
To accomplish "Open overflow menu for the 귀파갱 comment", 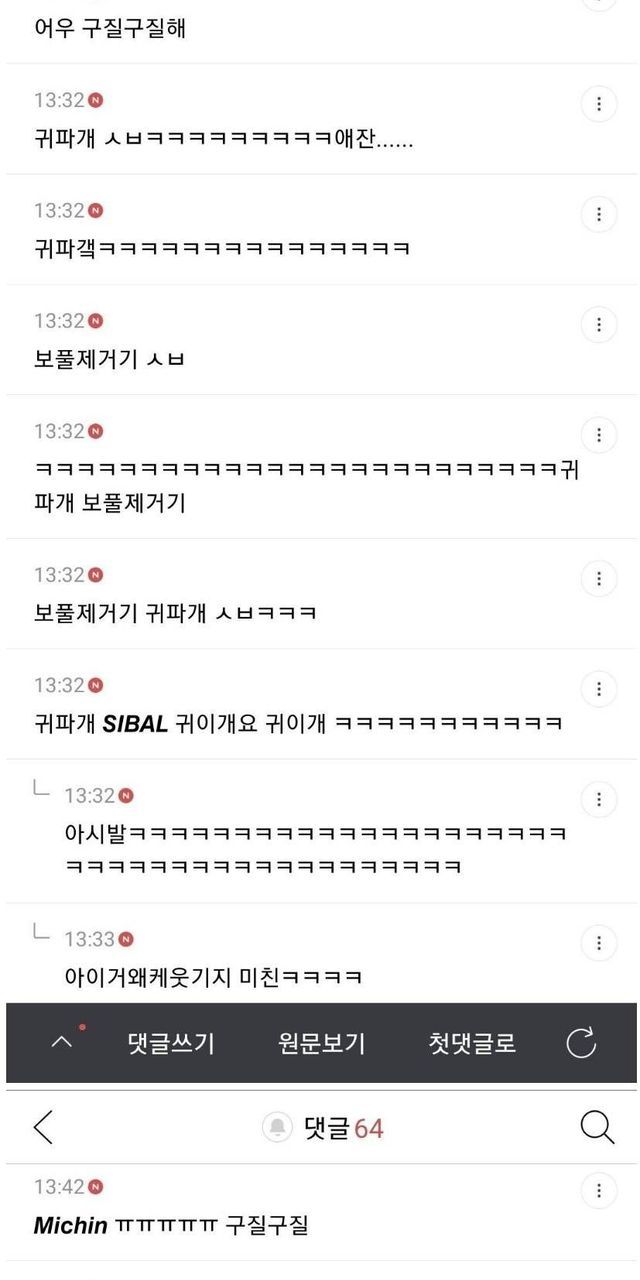I will [598, 214].
